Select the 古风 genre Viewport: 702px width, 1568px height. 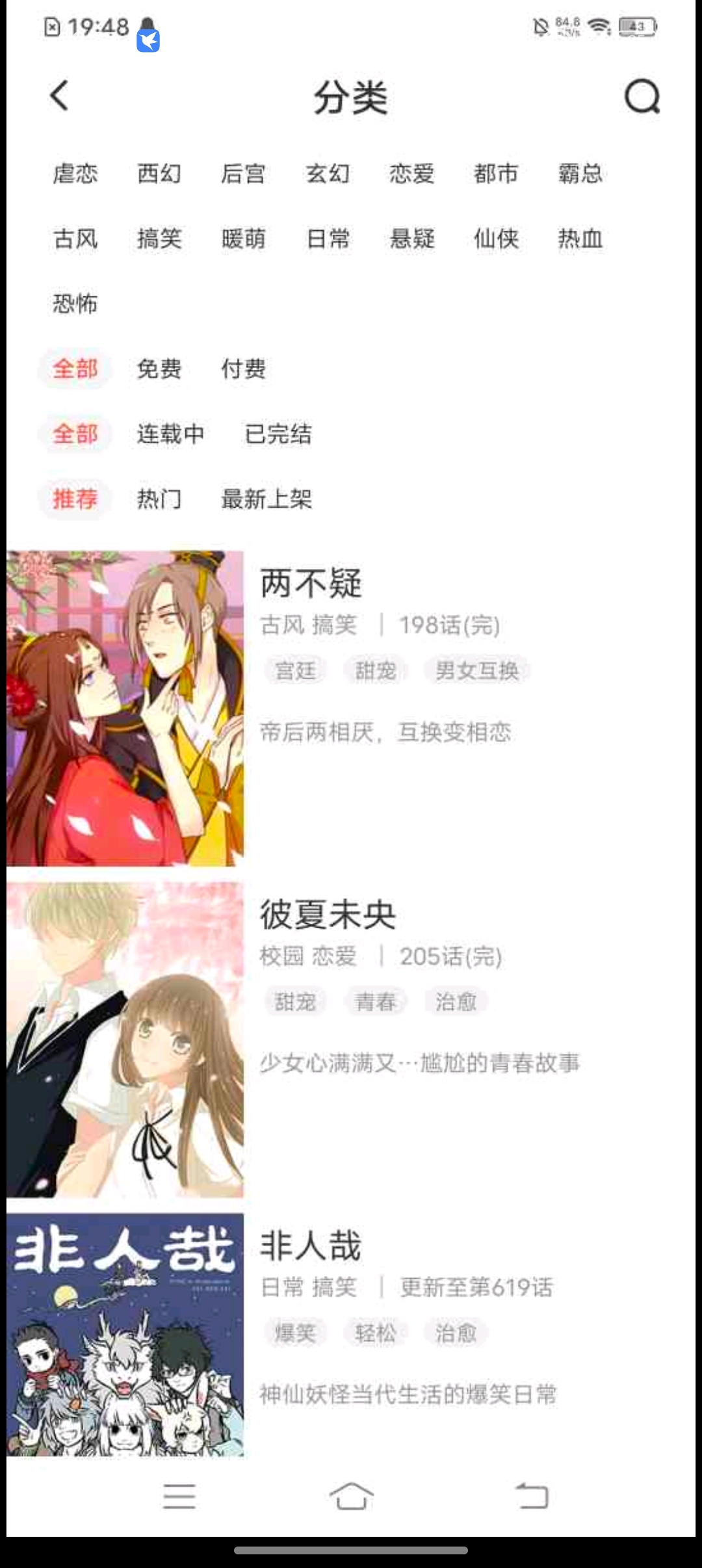75,239
